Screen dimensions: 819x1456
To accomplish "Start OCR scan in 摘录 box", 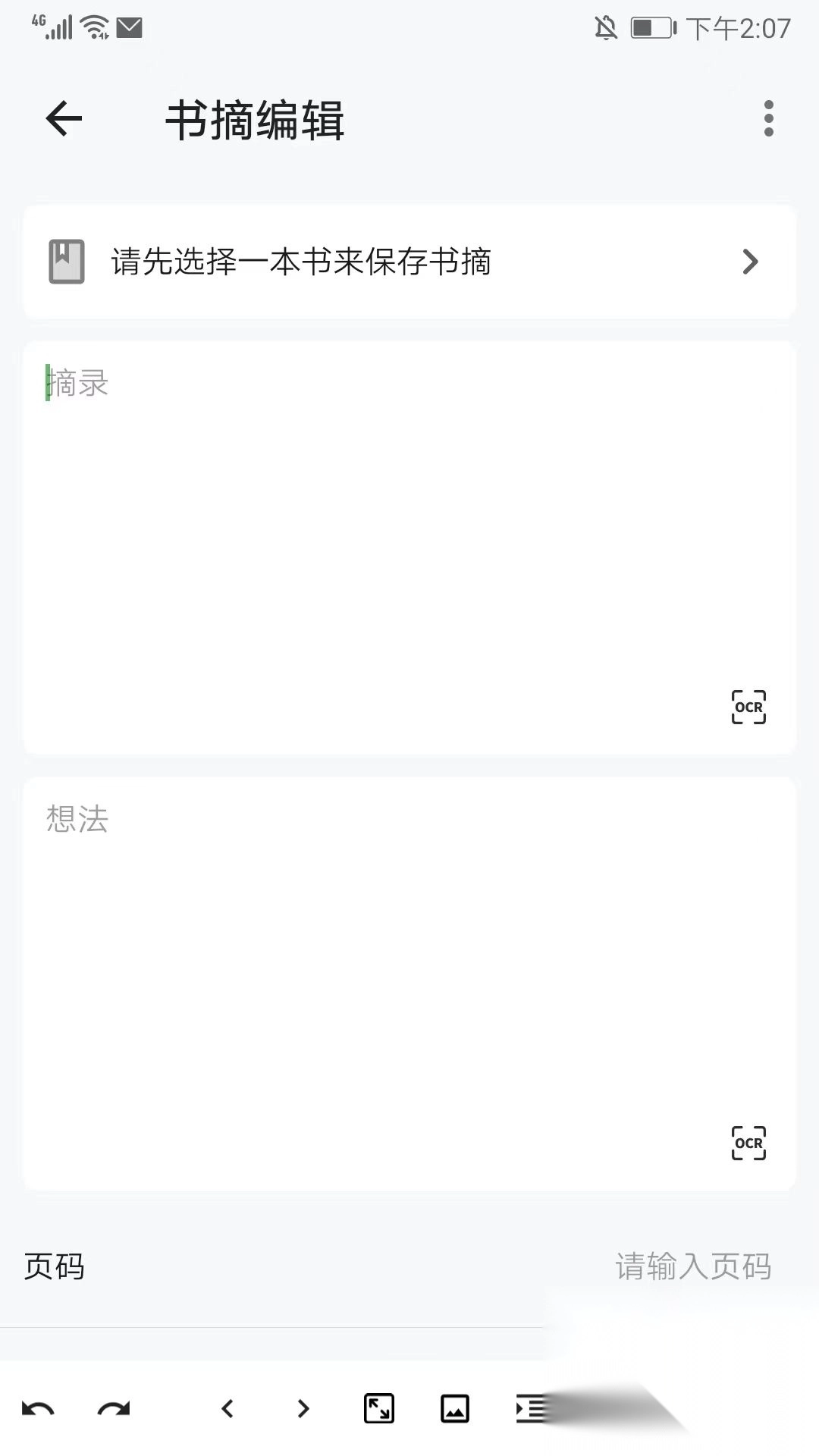I will click(x=748, y=707).
